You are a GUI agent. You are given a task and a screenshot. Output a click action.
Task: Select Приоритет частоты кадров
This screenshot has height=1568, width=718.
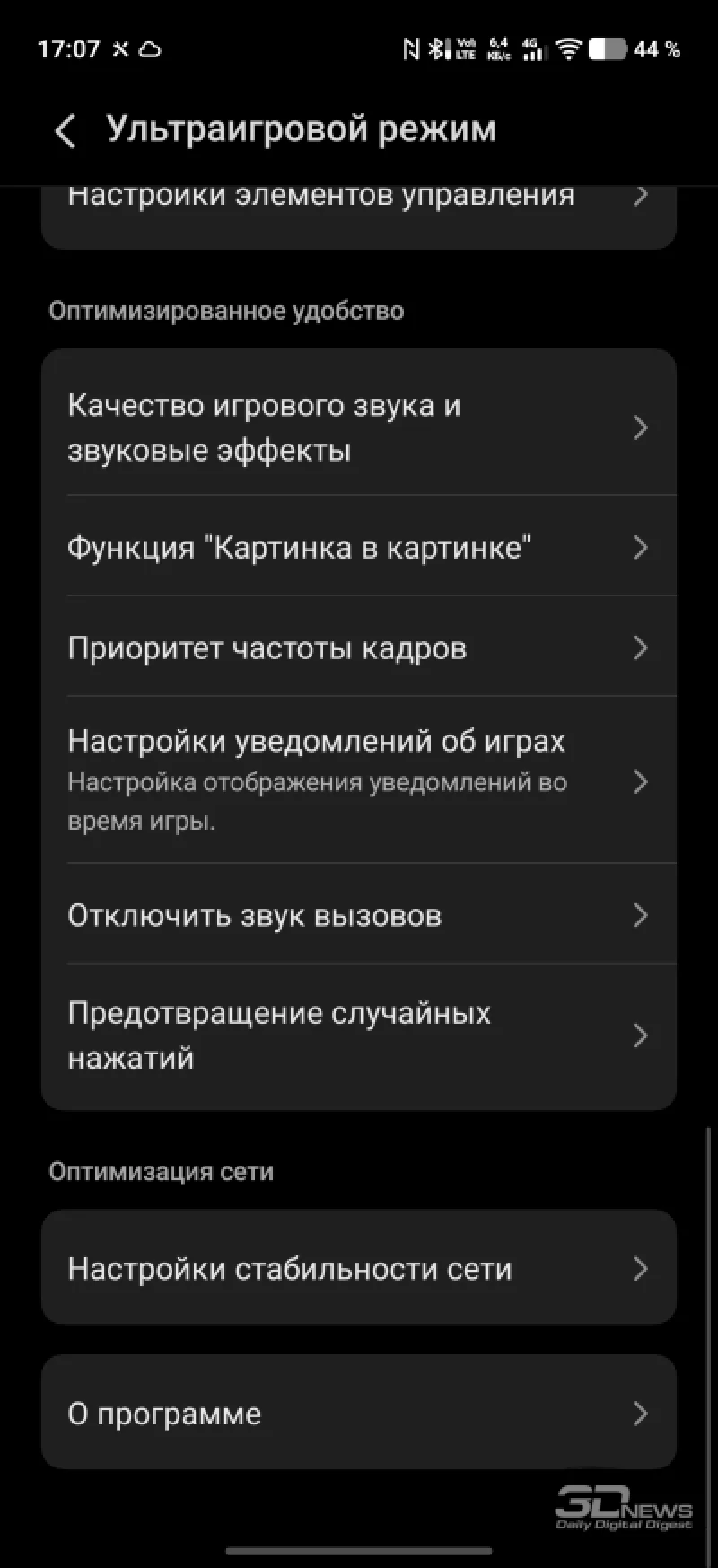(357, 648)
